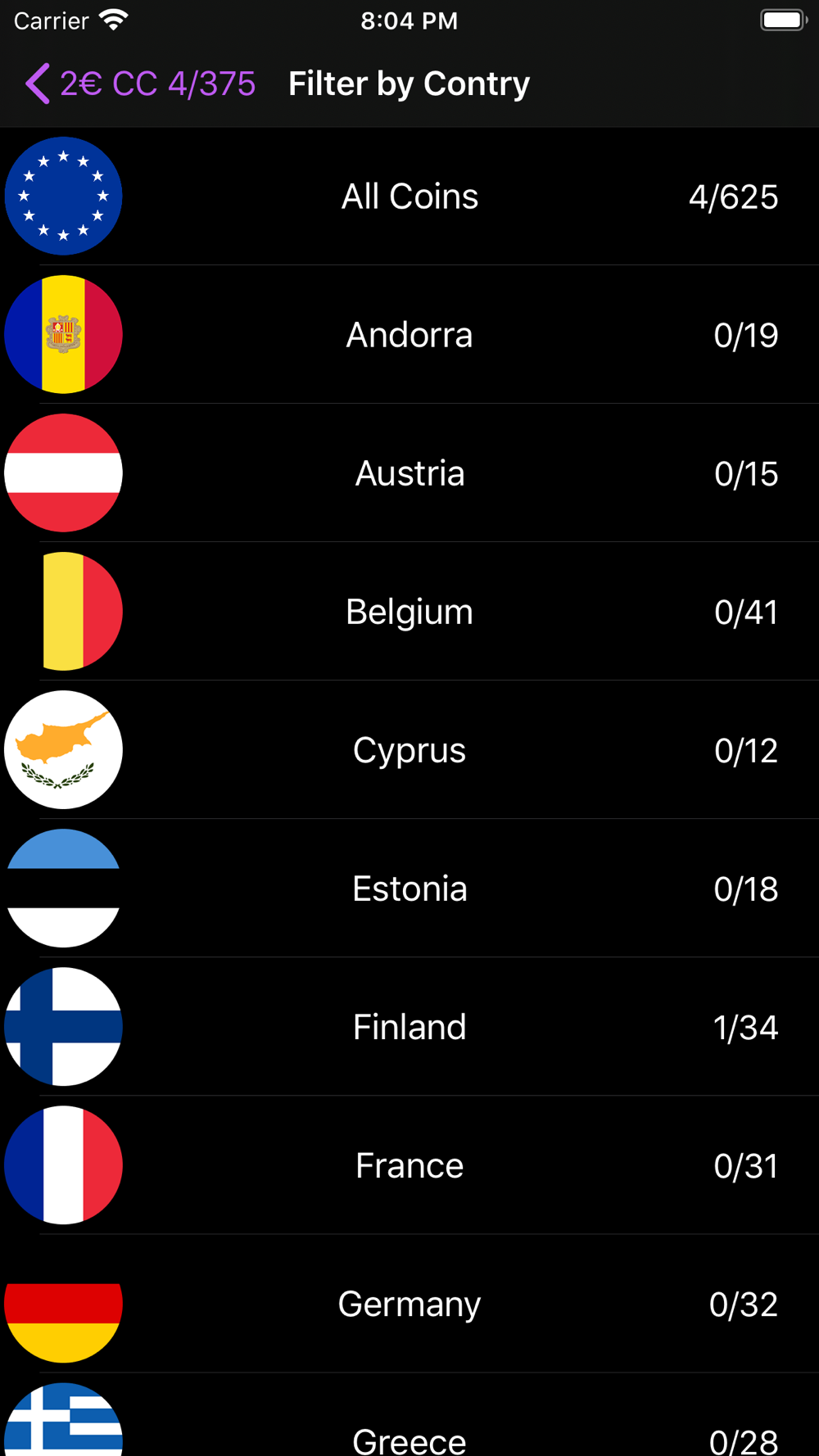Image resolution: width=819 pixels, height=1456 pixels.
Task: Pick Germany as the country filter
Action: pyautogui.click(x=409, y=1304)
